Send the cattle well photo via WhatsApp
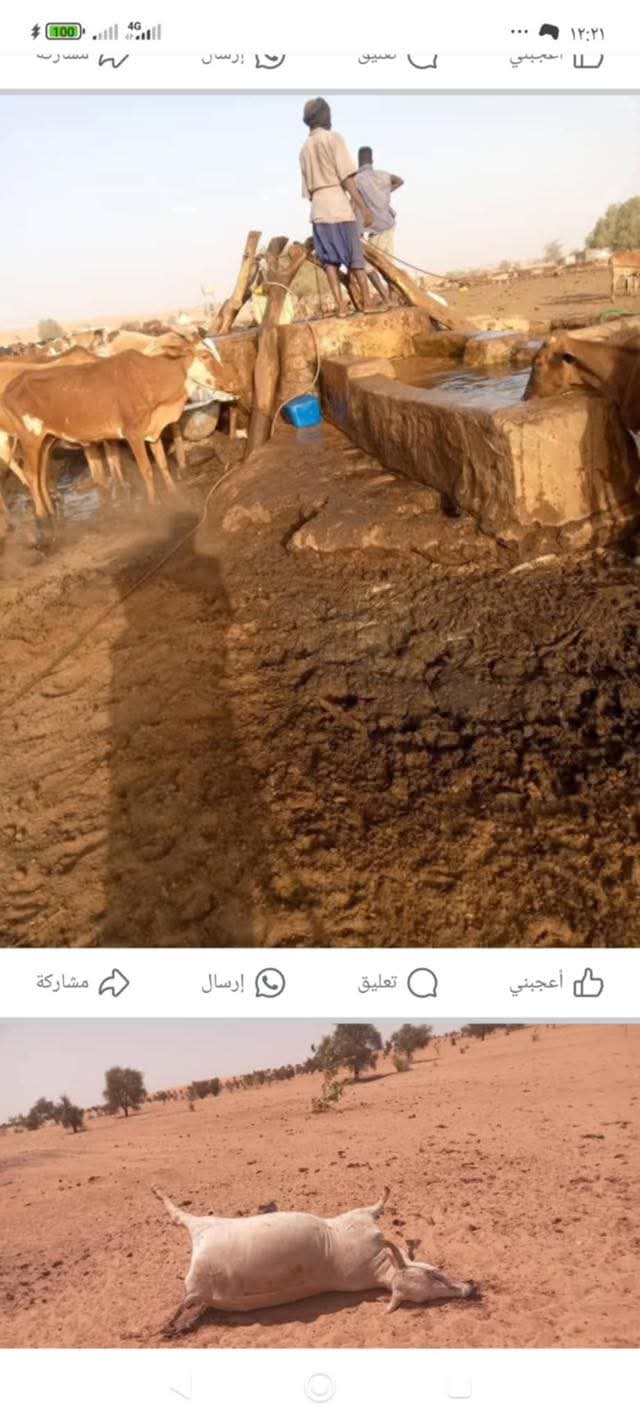This screenshot has width=640, height=1423. click(243, 983)
